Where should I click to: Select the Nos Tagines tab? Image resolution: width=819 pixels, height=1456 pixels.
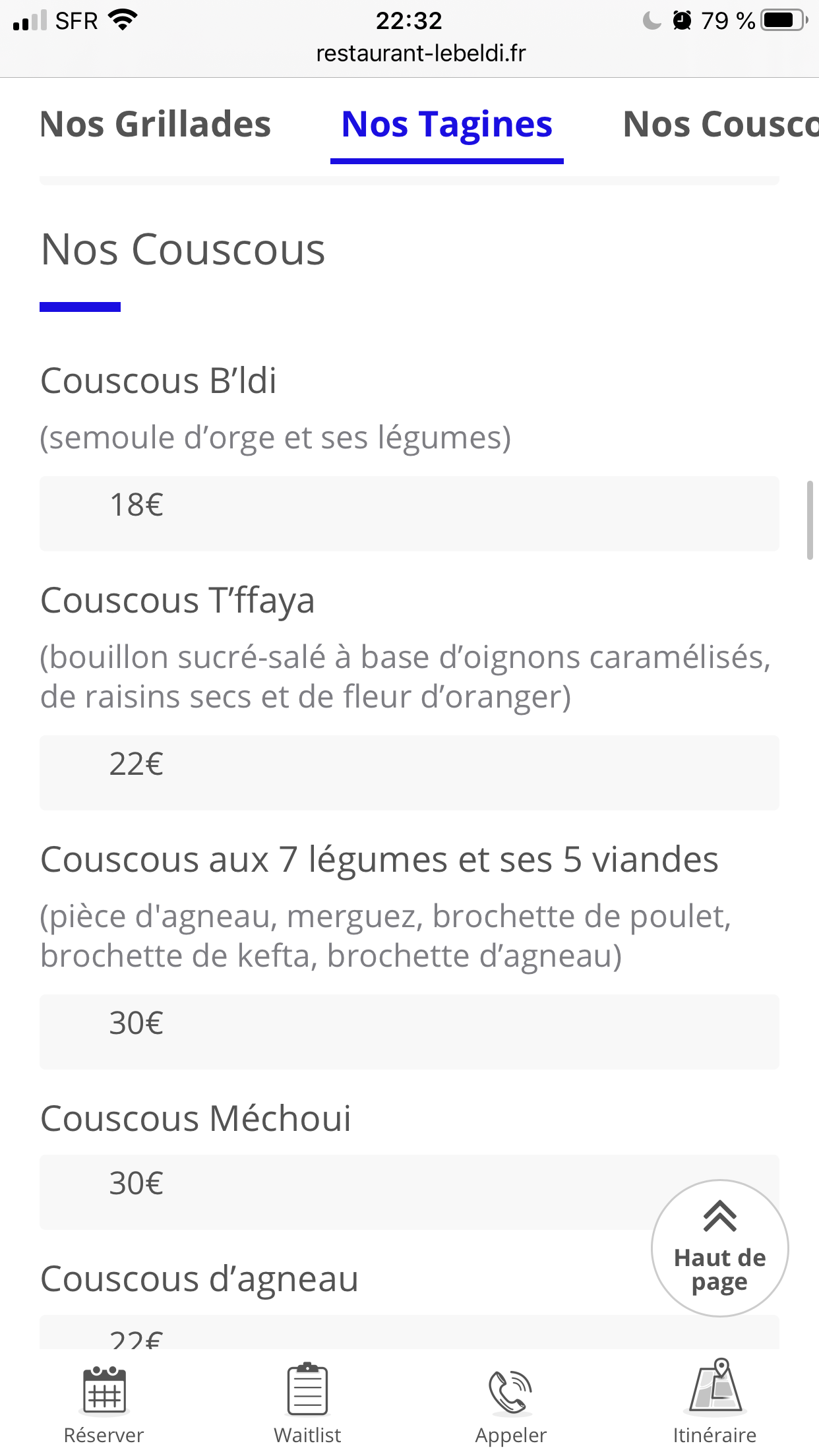pyautogui.click(x=446, y=124)
